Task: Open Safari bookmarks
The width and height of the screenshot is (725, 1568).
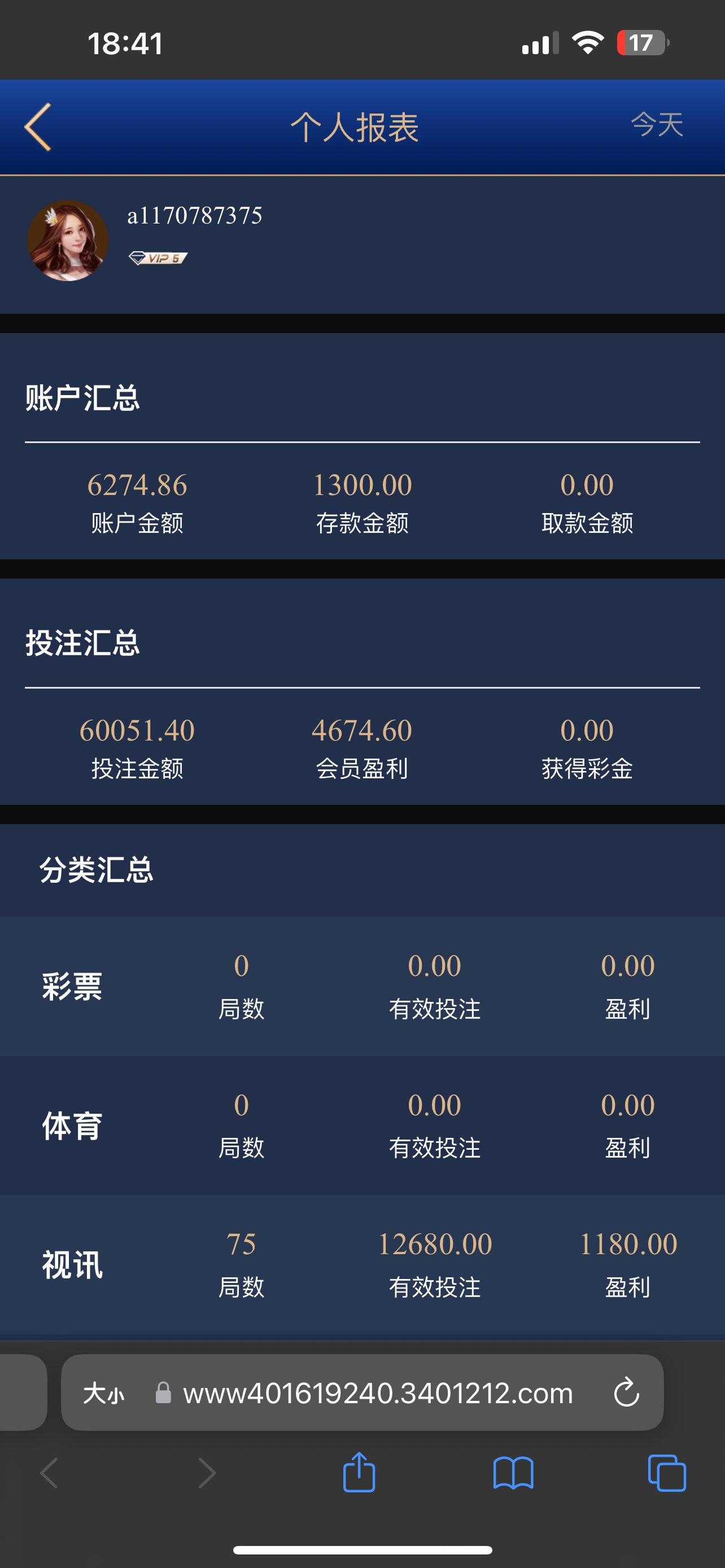Action: tap(513, 1473)
